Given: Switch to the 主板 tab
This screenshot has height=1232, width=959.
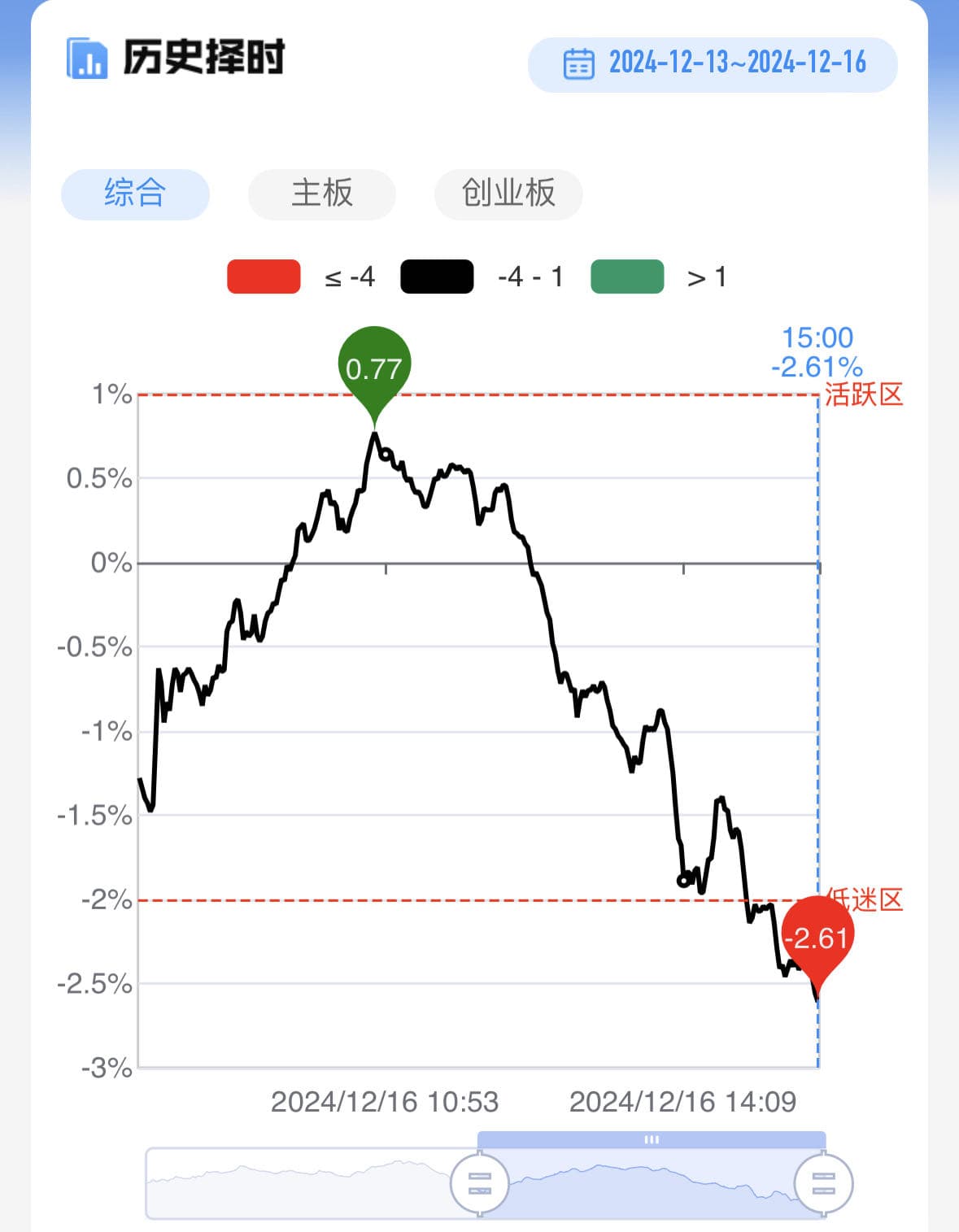Looking at the screenshot, I should point(322,194).
